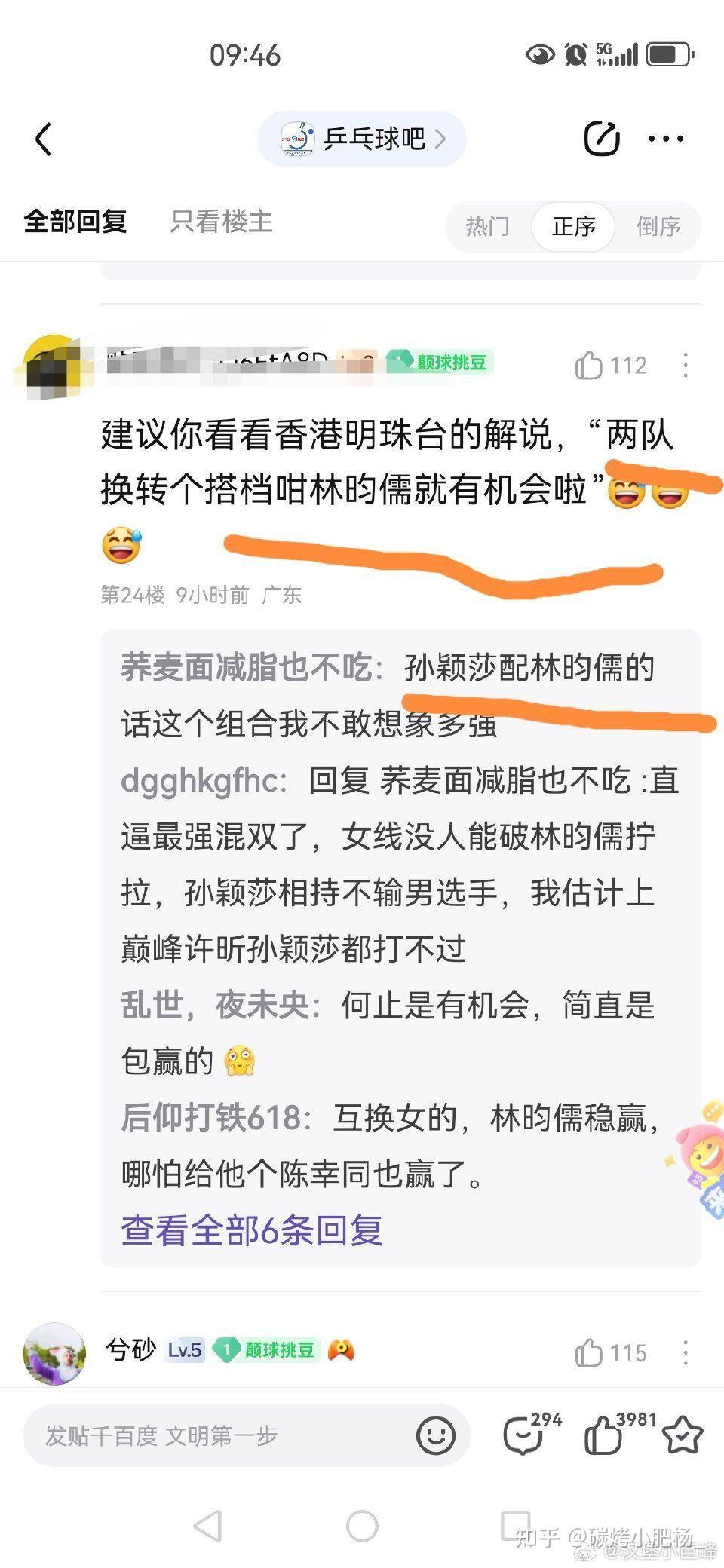Go back with the top-left arrow
The image size is (724, 1568).
click(44, 139)
